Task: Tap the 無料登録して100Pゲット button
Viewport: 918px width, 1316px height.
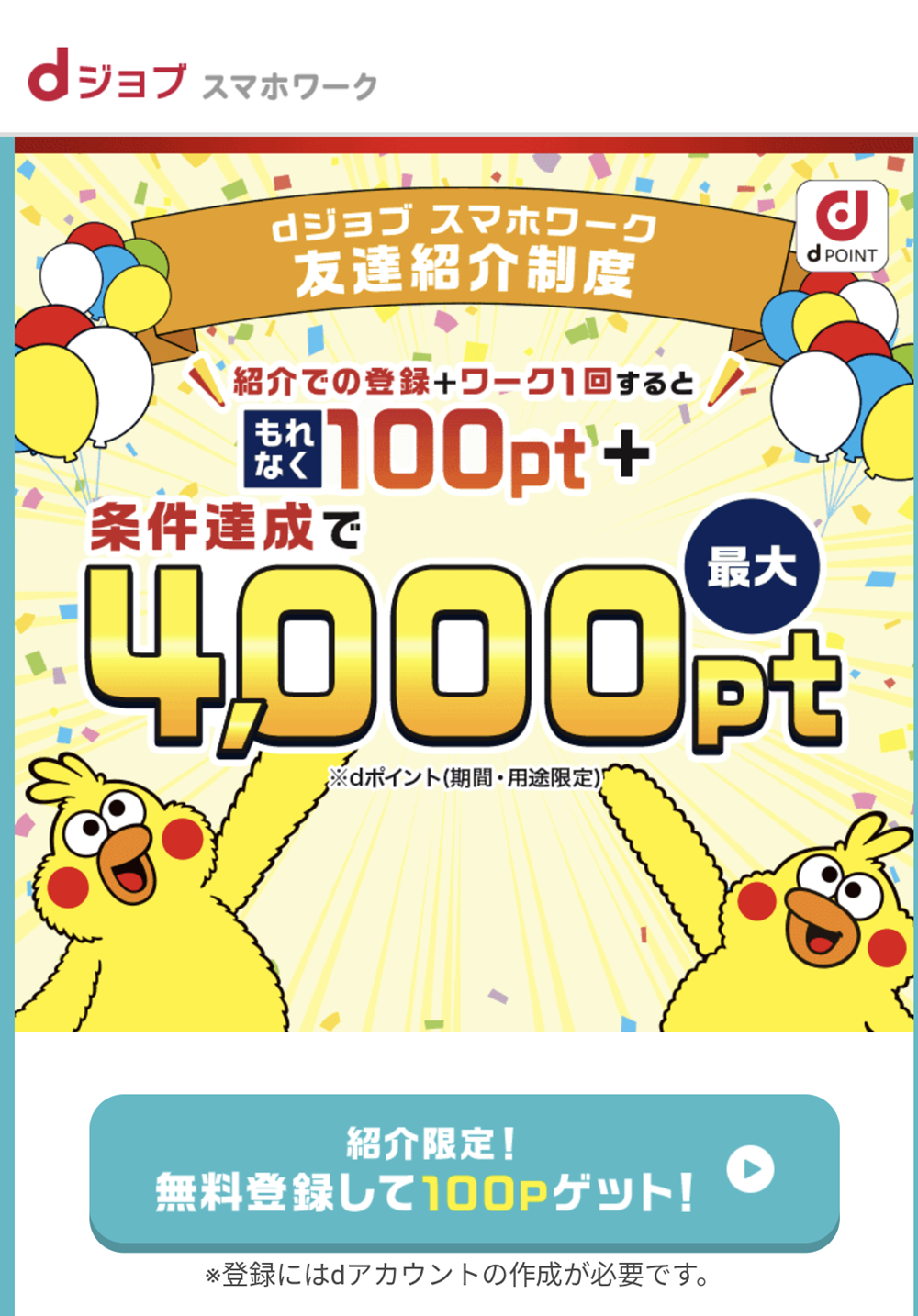Action: point(464,1170)
